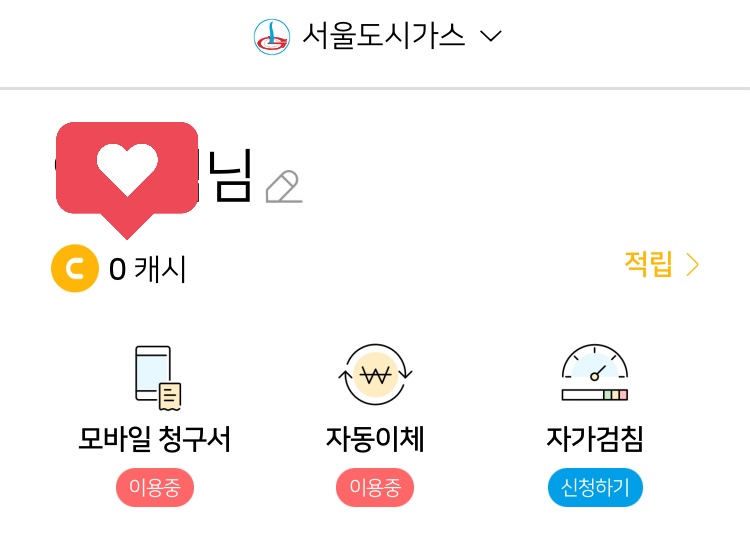Open the 적립 cash rewards link
Image resolution: width=750 pixels, height=536 pixels.
click(x=662, y=264)
